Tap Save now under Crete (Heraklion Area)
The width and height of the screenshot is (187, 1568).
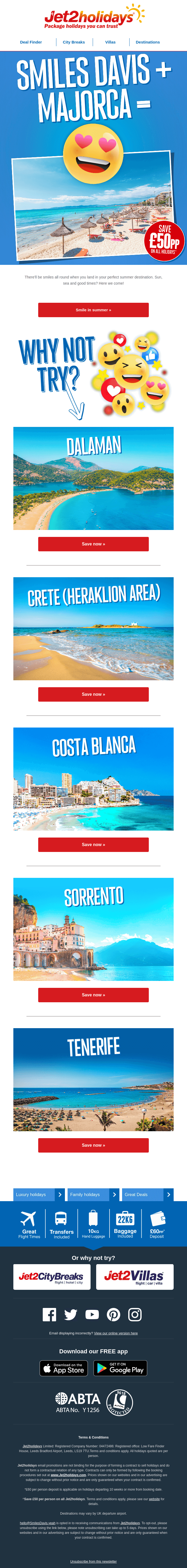click(93, 694)
